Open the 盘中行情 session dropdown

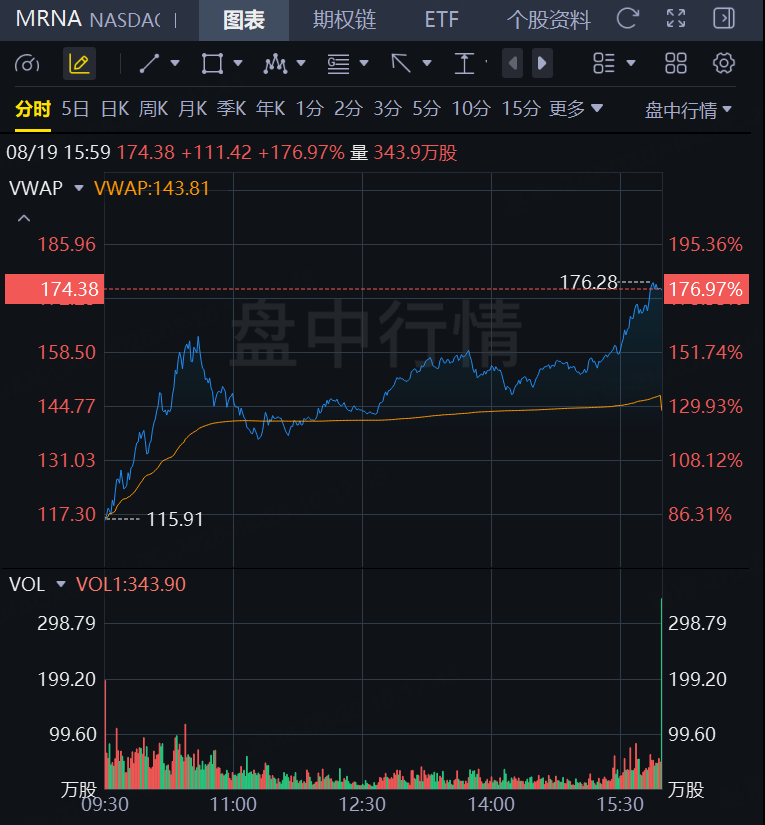688,110
